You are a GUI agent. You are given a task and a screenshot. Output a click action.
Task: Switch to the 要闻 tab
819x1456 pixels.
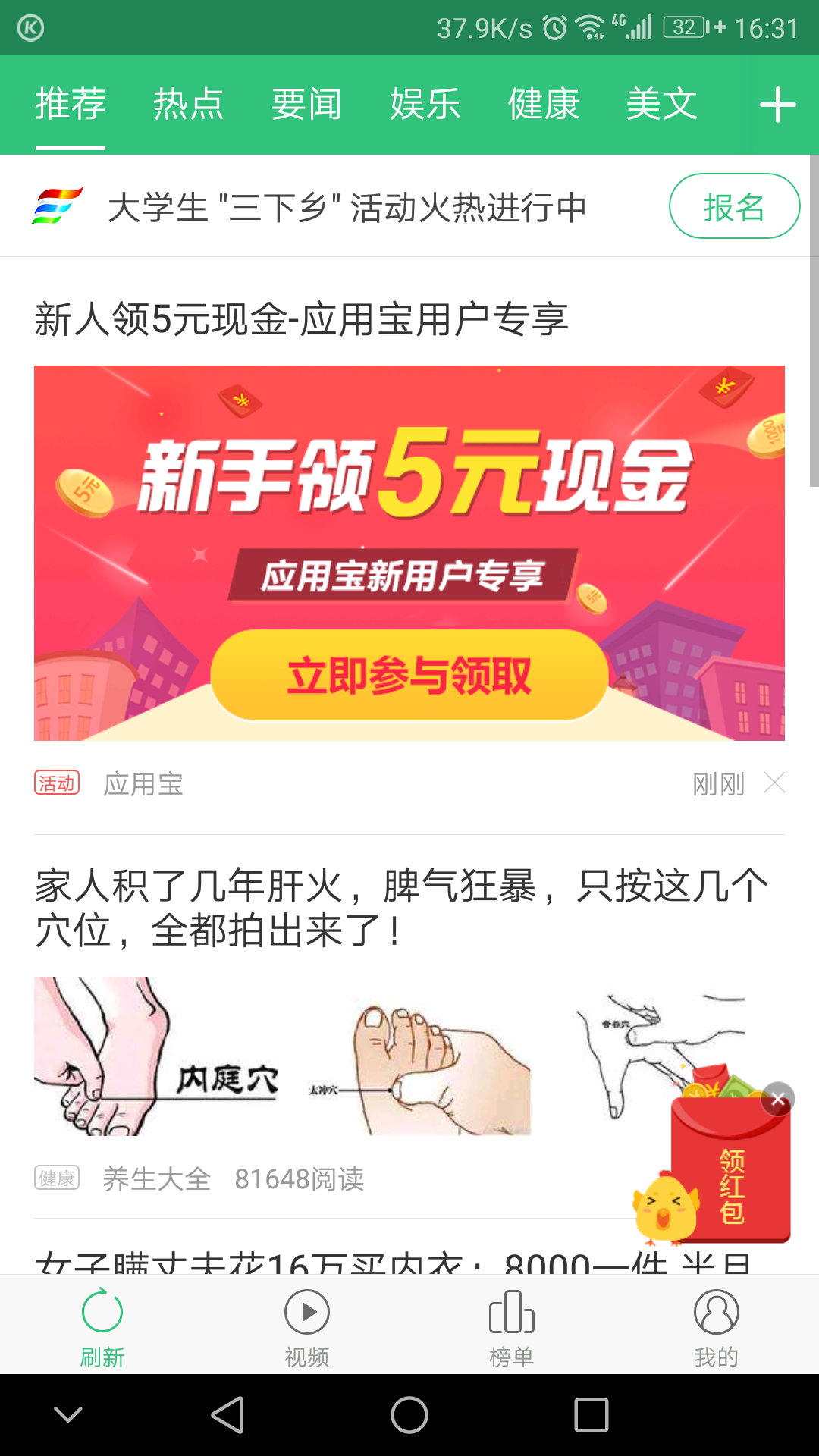coord(306,104)
